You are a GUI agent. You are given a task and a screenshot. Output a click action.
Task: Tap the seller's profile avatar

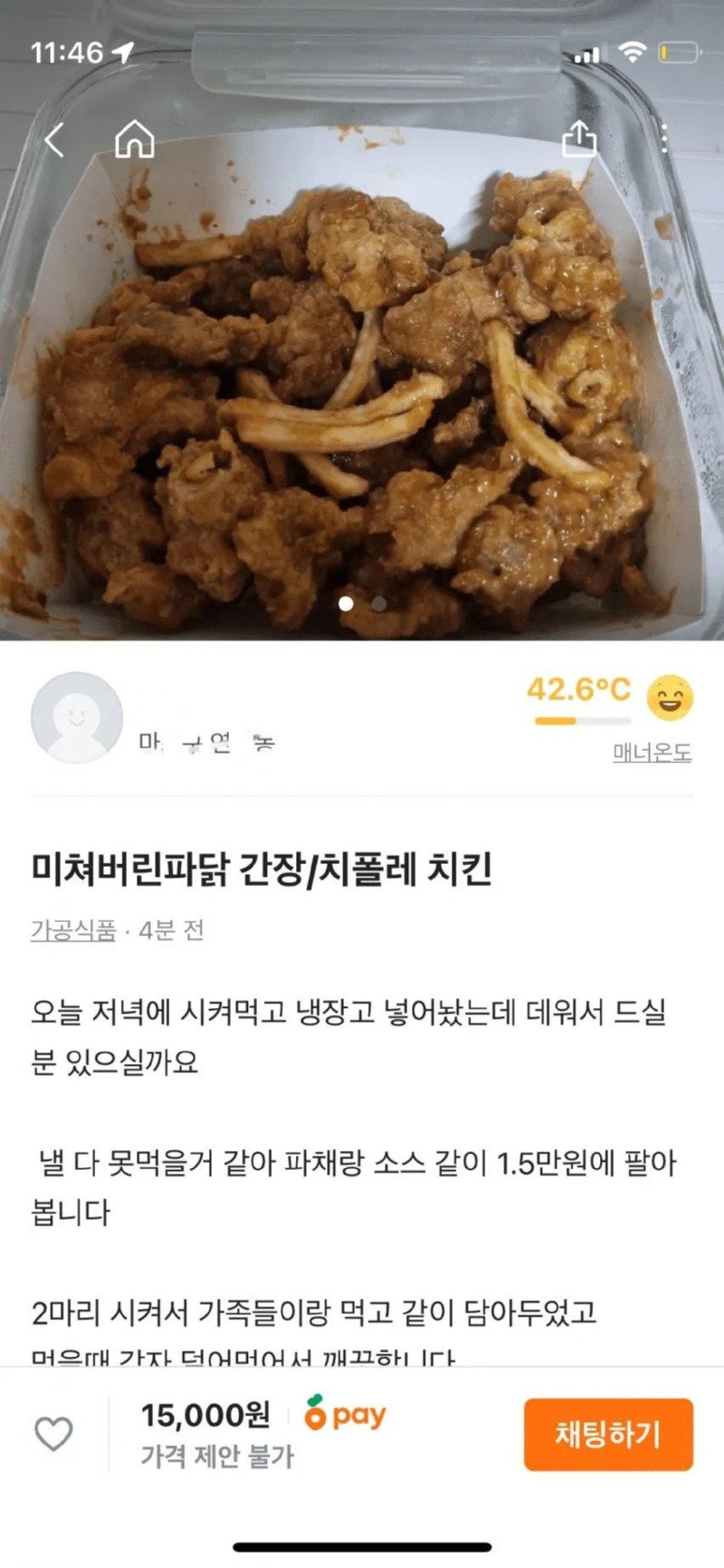tap(77, 717)
